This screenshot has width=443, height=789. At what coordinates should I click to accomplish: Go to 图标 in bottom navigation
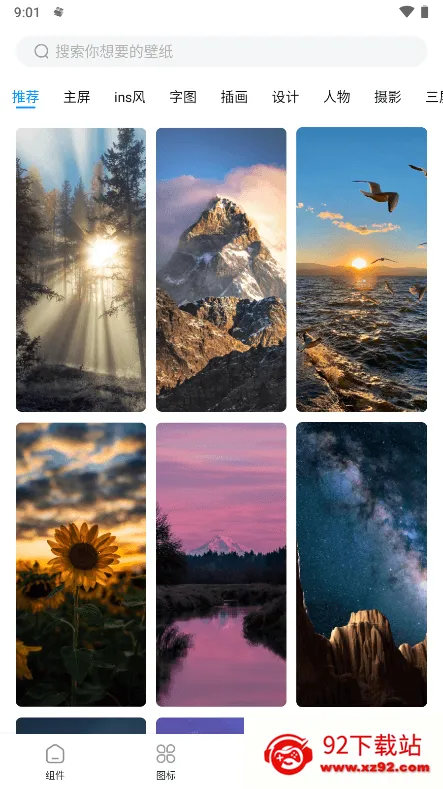click(166, 762)
